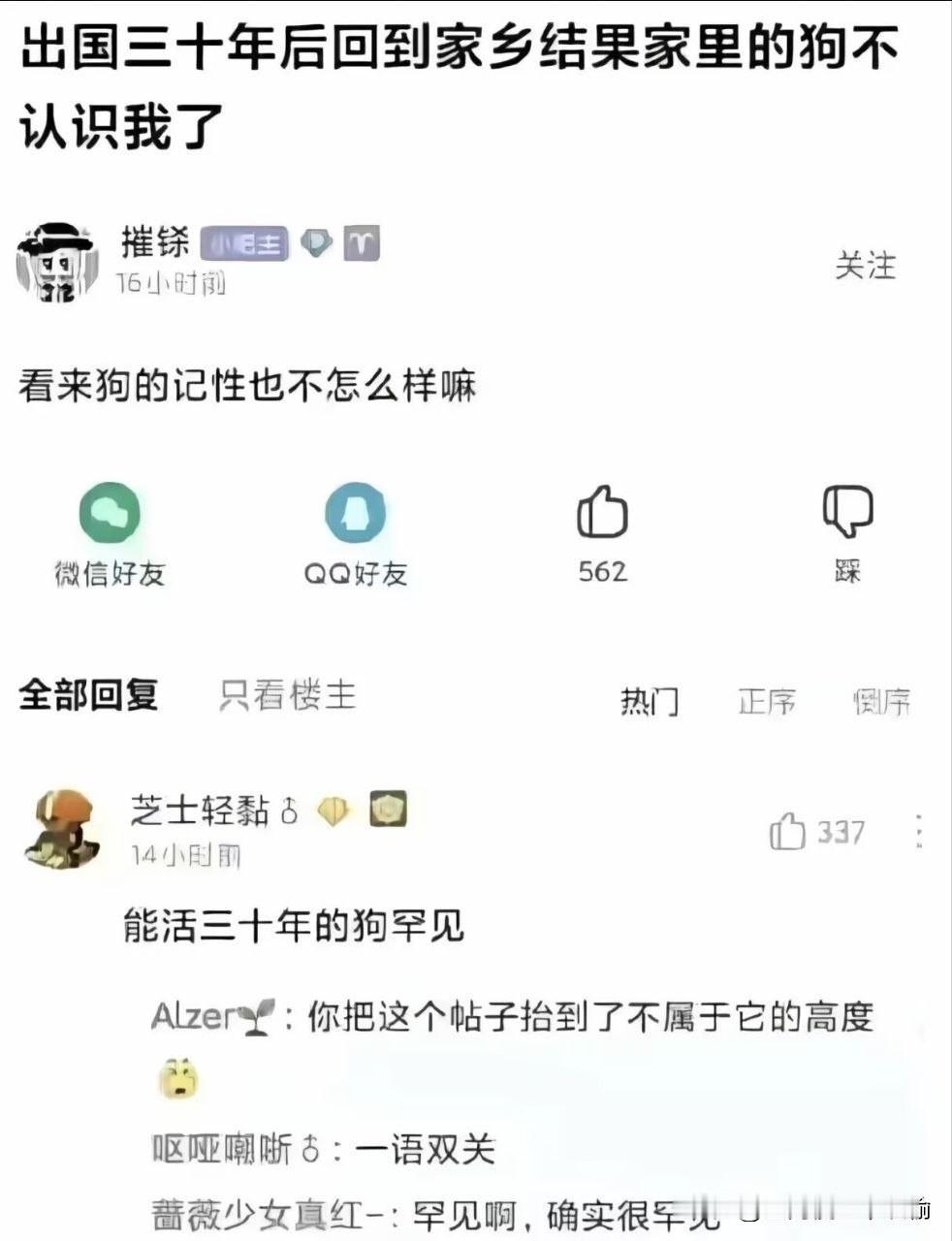The height and width of the screenshot is (1241, 952).
Task: Click the 关注 follow button
Action: coord(866,265)
